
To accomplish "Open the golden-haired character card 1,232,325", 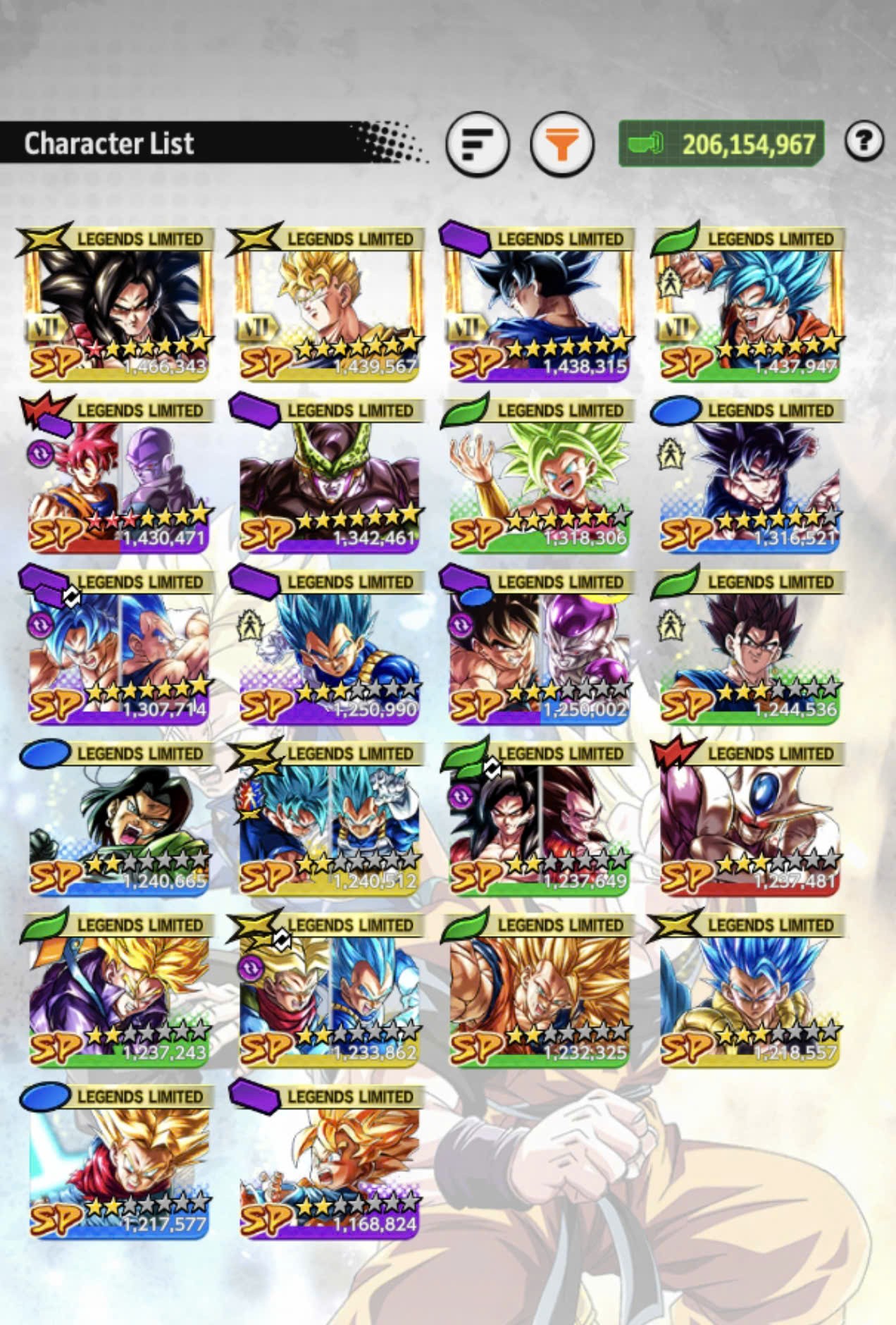I will [x=539, y=990].
